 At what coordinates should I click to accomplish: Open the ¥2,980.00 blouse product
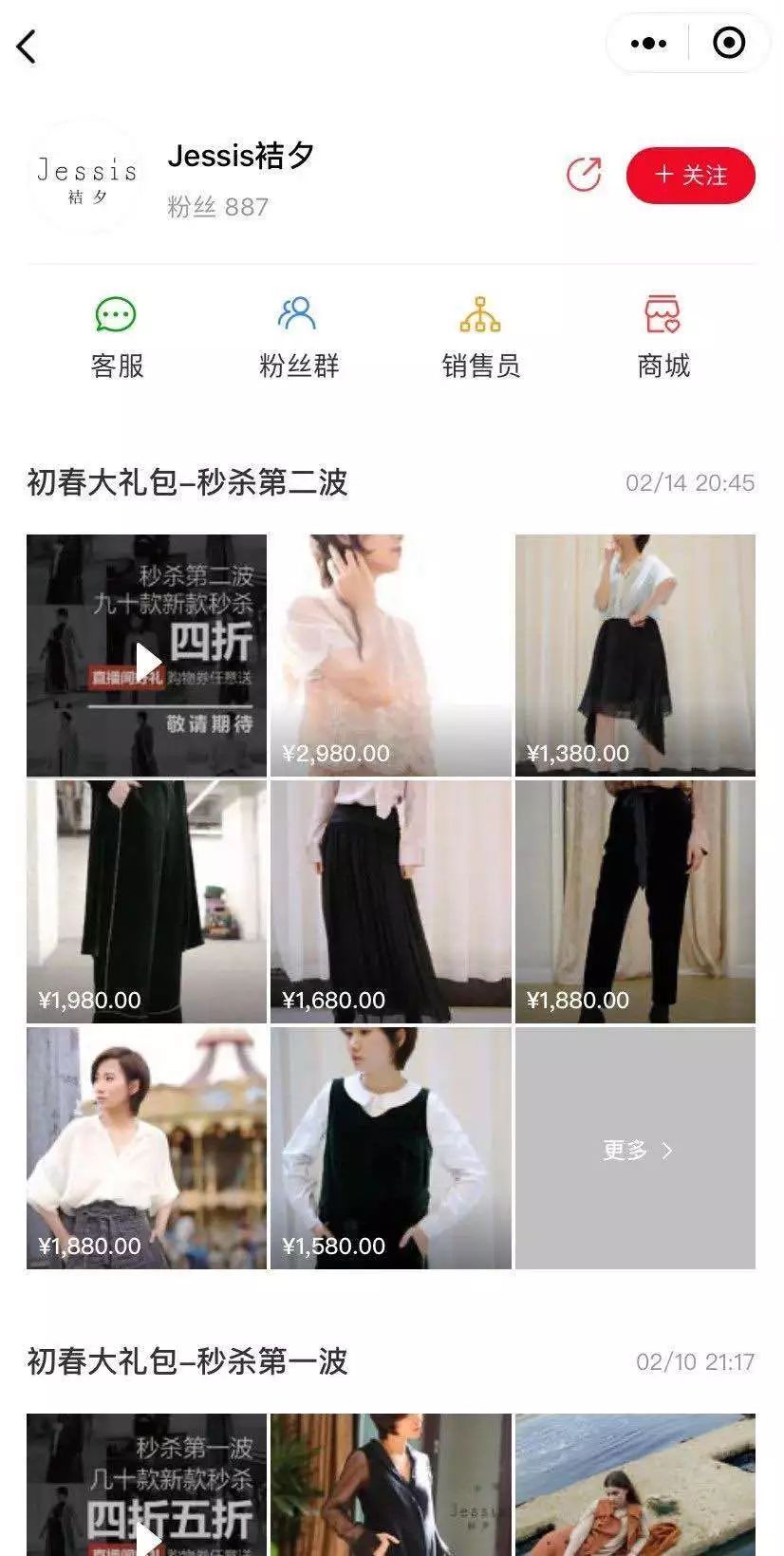point(390,655)
